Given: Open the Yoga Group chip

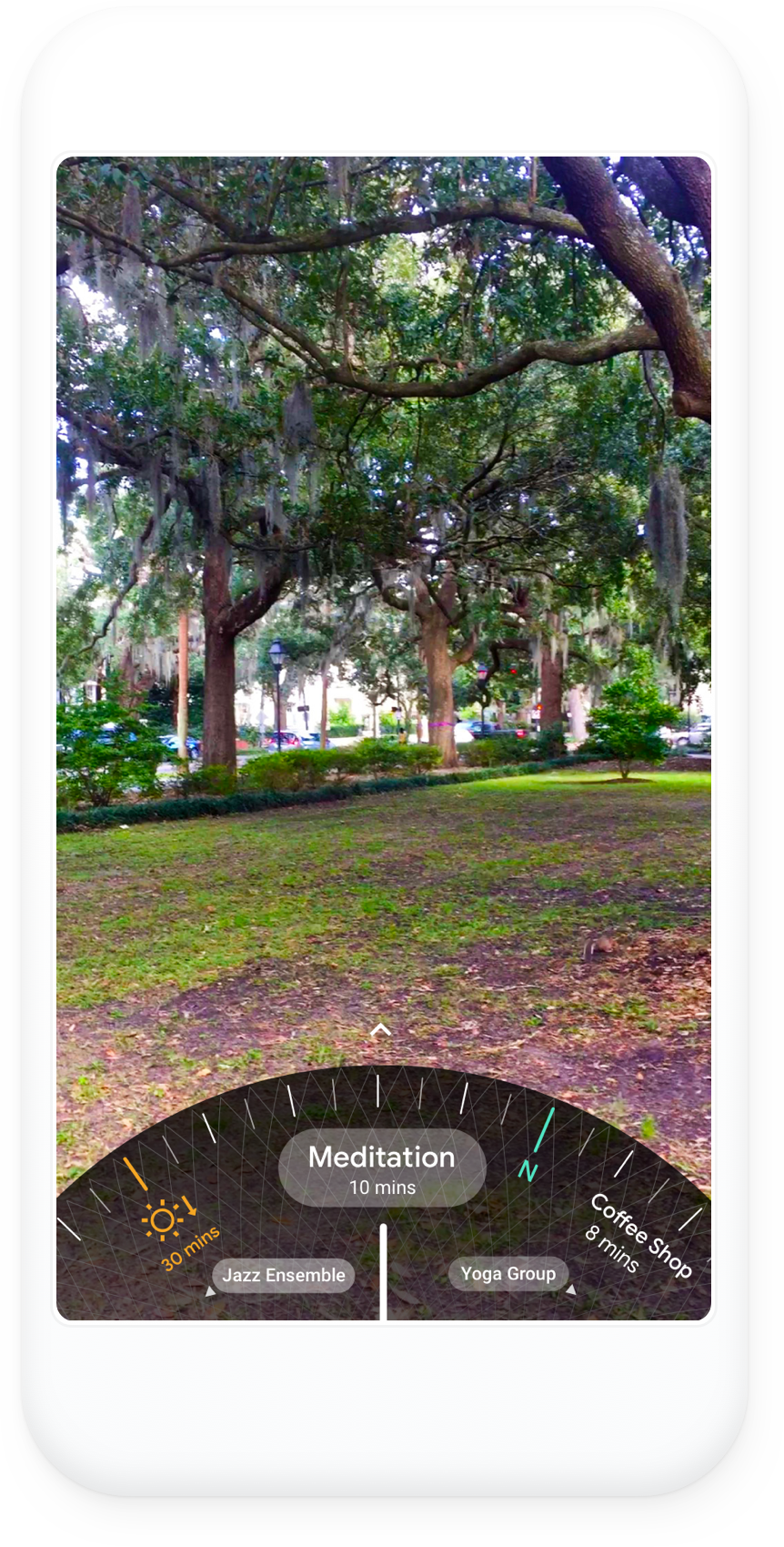Looking at the screenshot, I should pos(508,1273).
